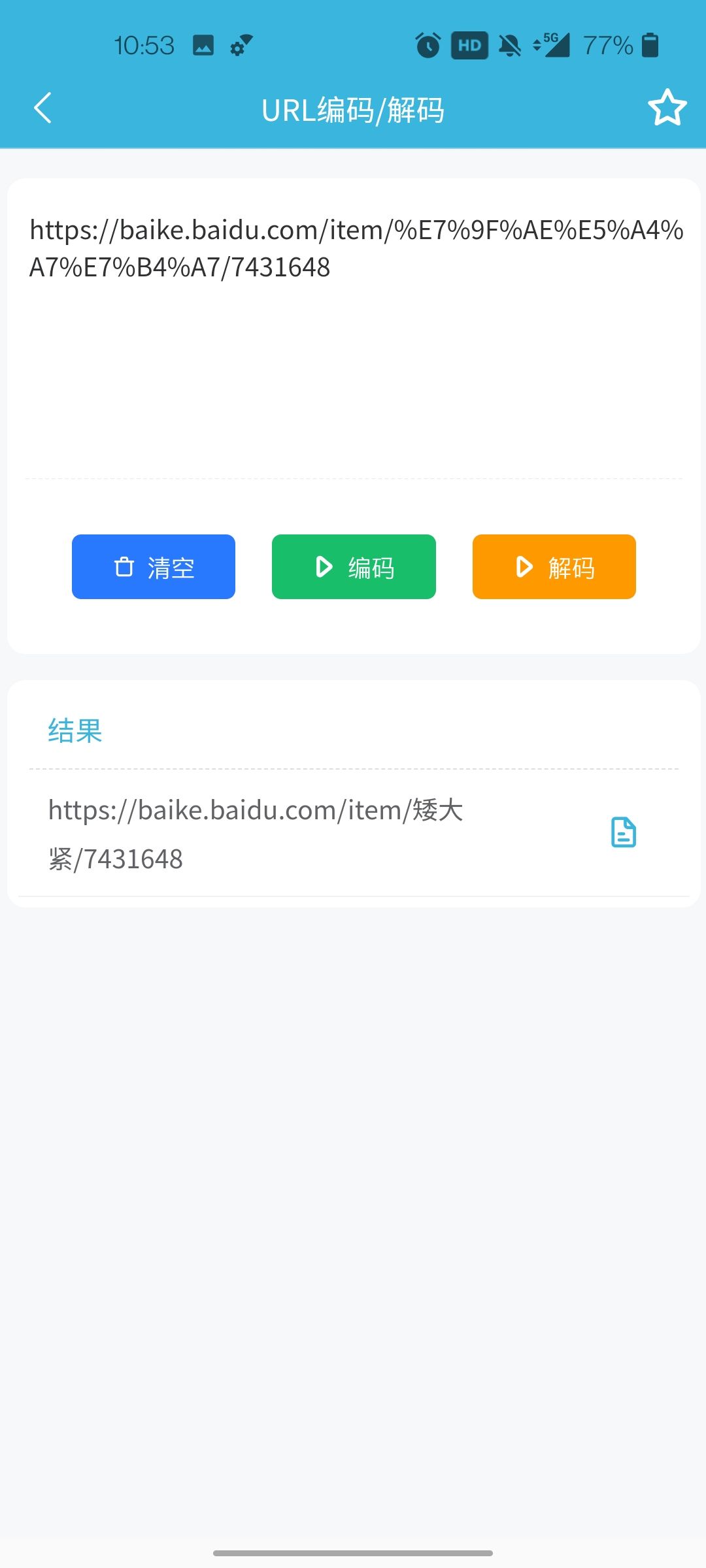Tap the 结果 section heading
Viewport: 706px width, 1568px height.
75,730
